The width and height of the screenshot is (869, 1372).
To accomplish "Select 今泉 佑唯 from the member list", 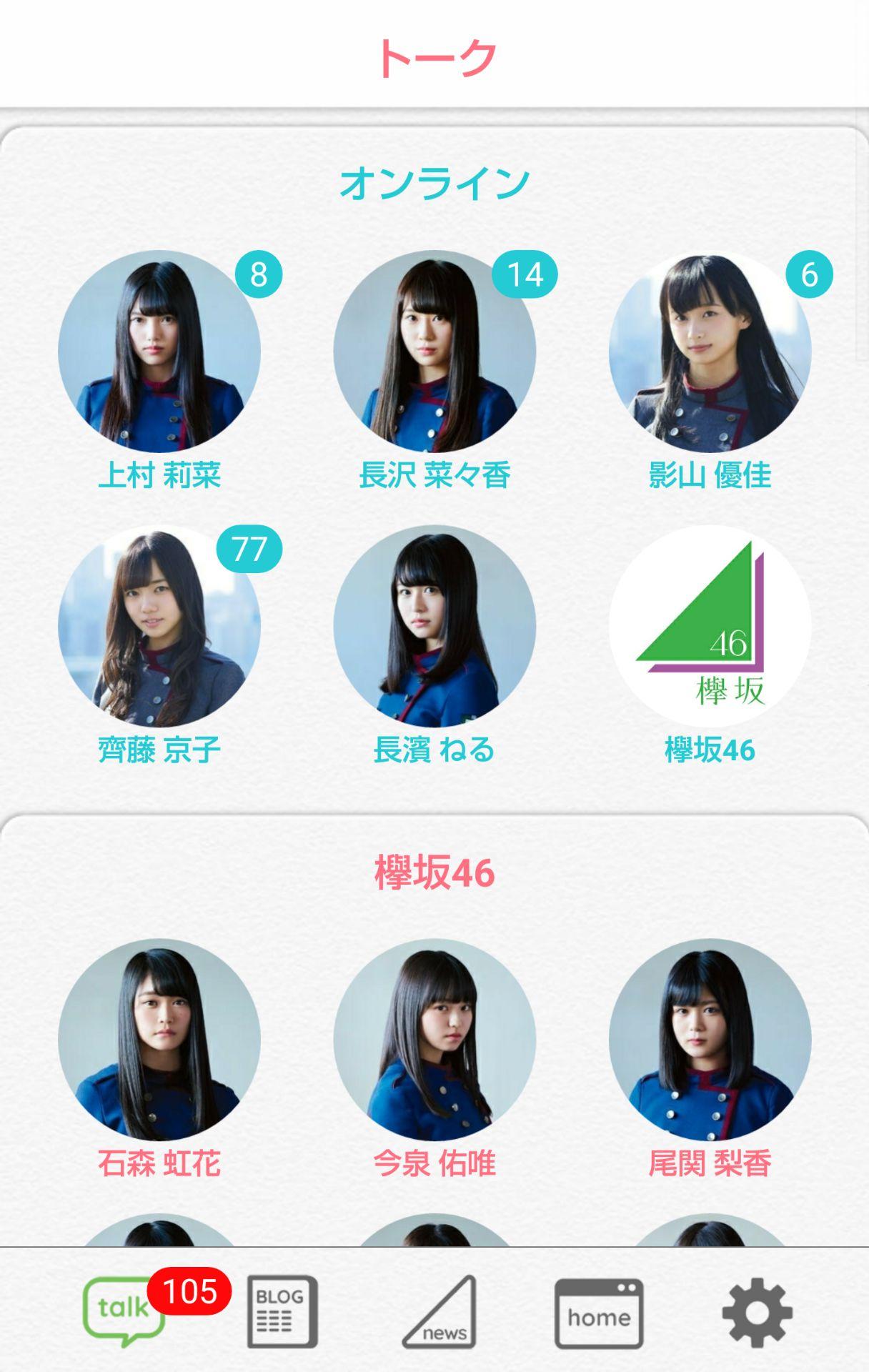I will (434, 1040).
